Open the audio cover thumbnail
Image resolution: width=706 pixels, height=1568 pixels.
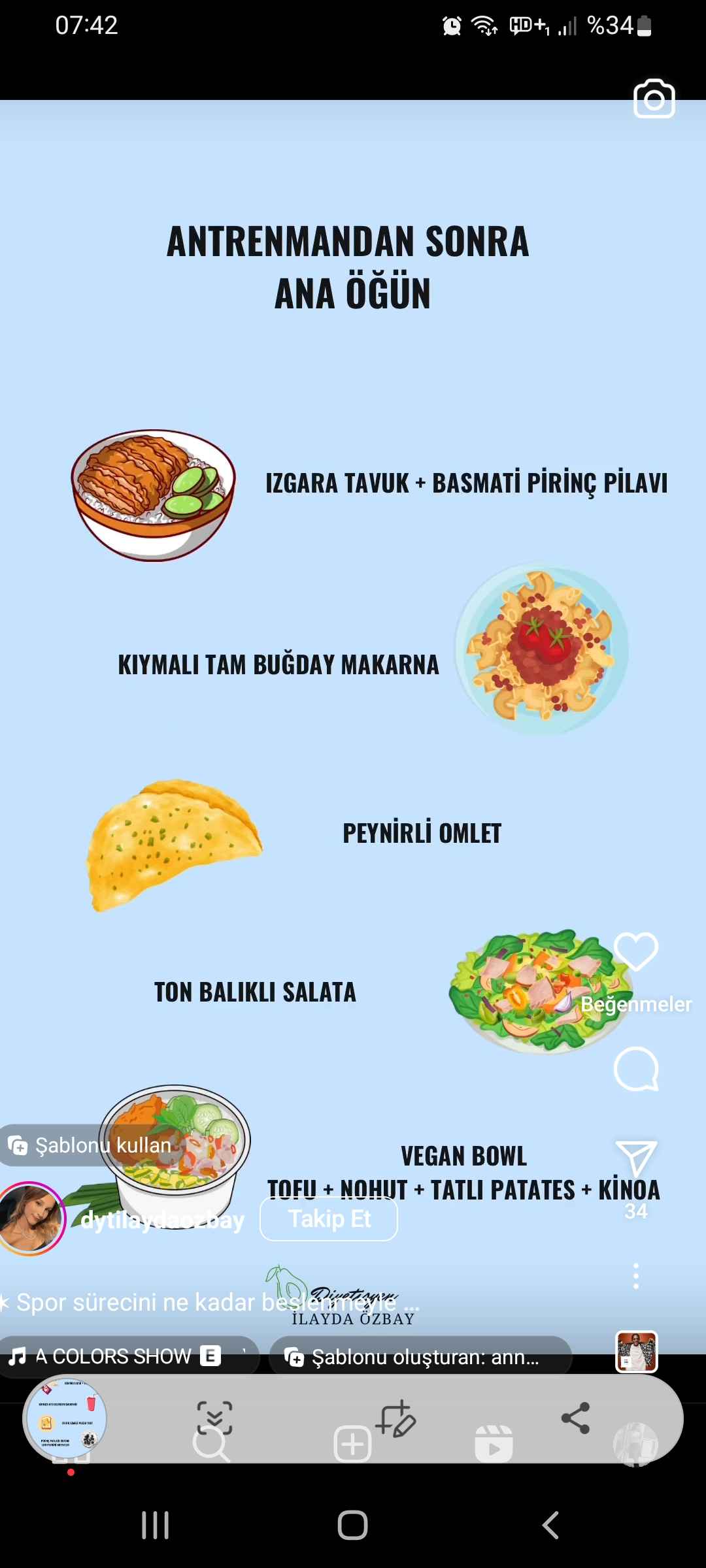tap(637, 1352)
